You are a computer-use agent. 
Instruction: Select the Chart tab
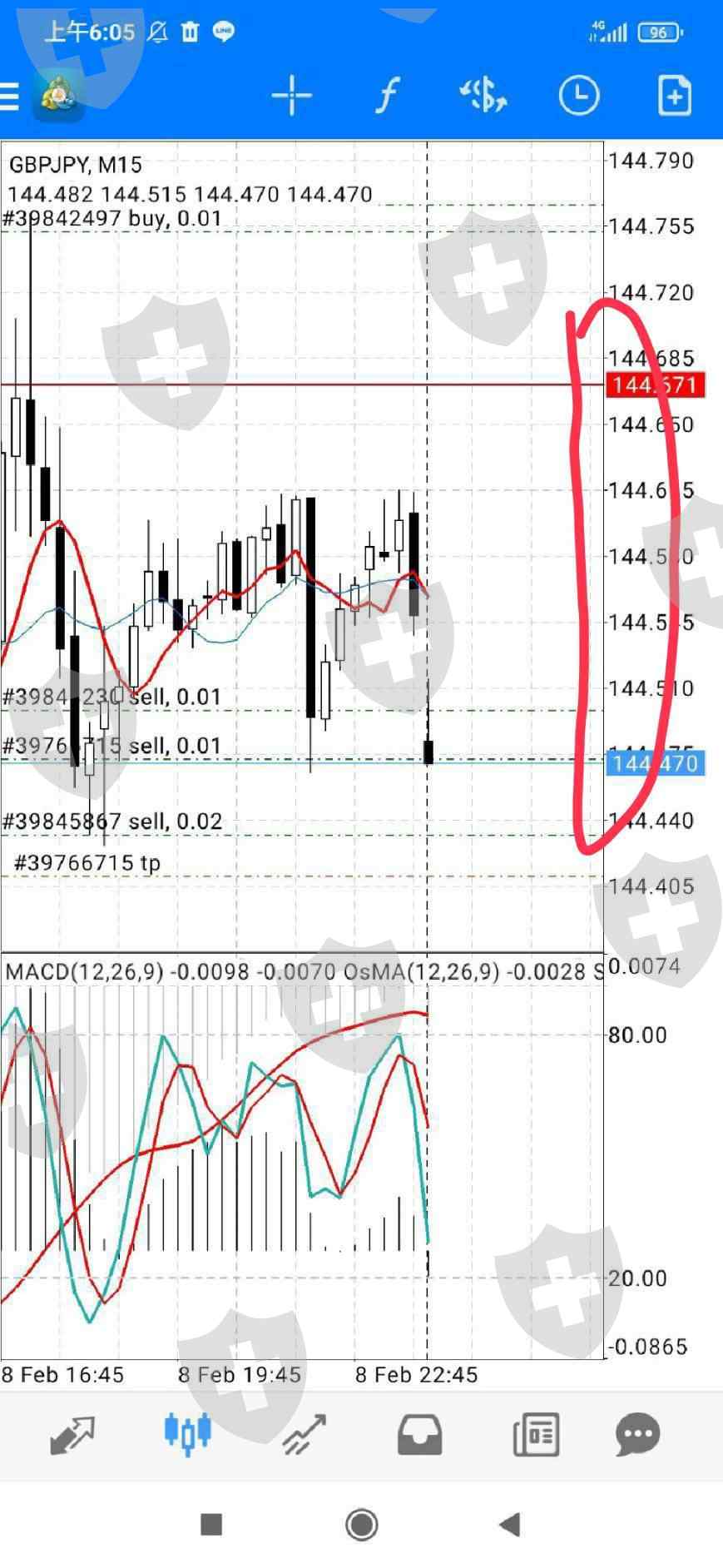click(188, 1434)
